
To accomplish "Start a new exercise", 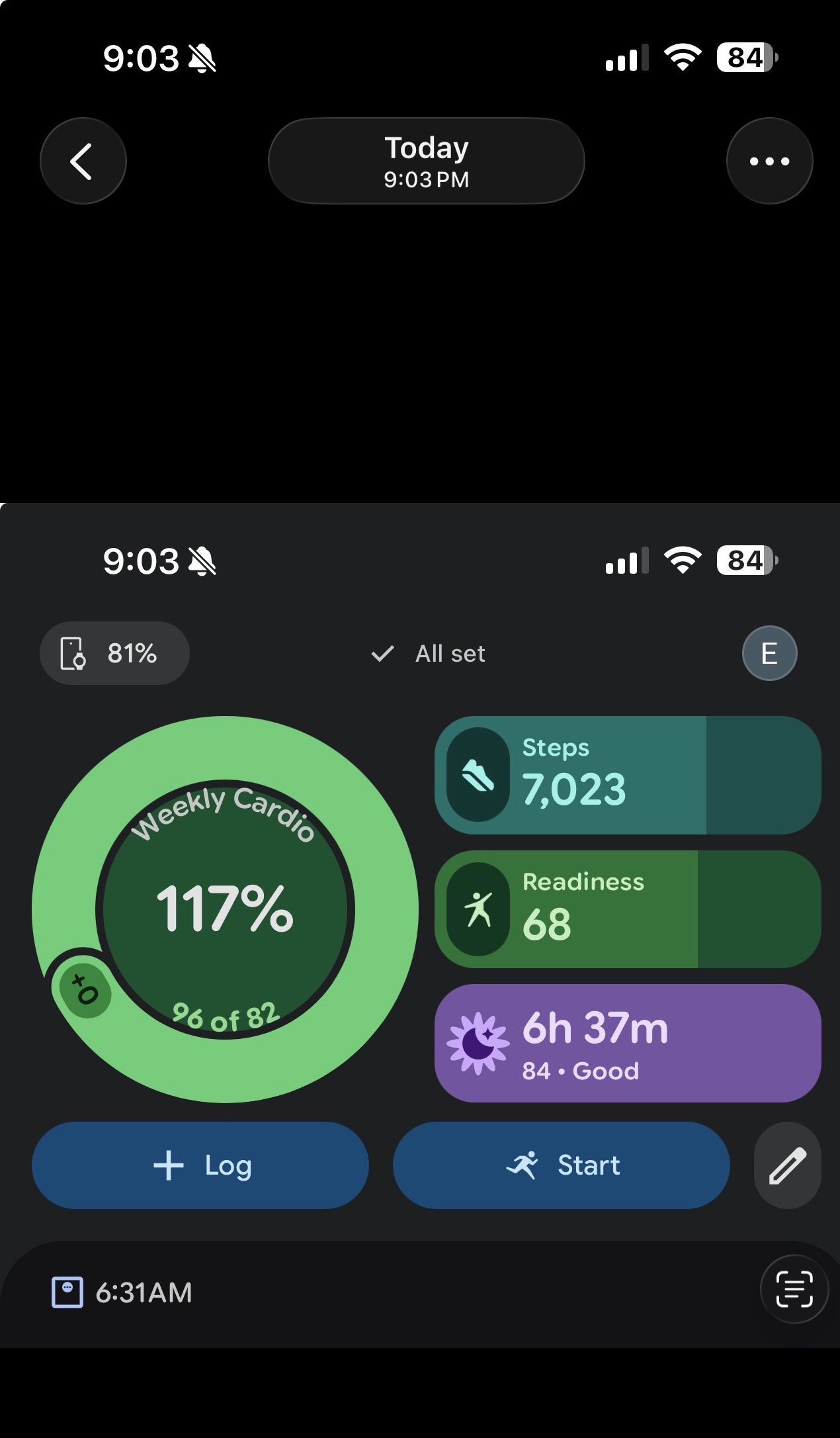I will pyautogui.click(x=562, y=1165).
